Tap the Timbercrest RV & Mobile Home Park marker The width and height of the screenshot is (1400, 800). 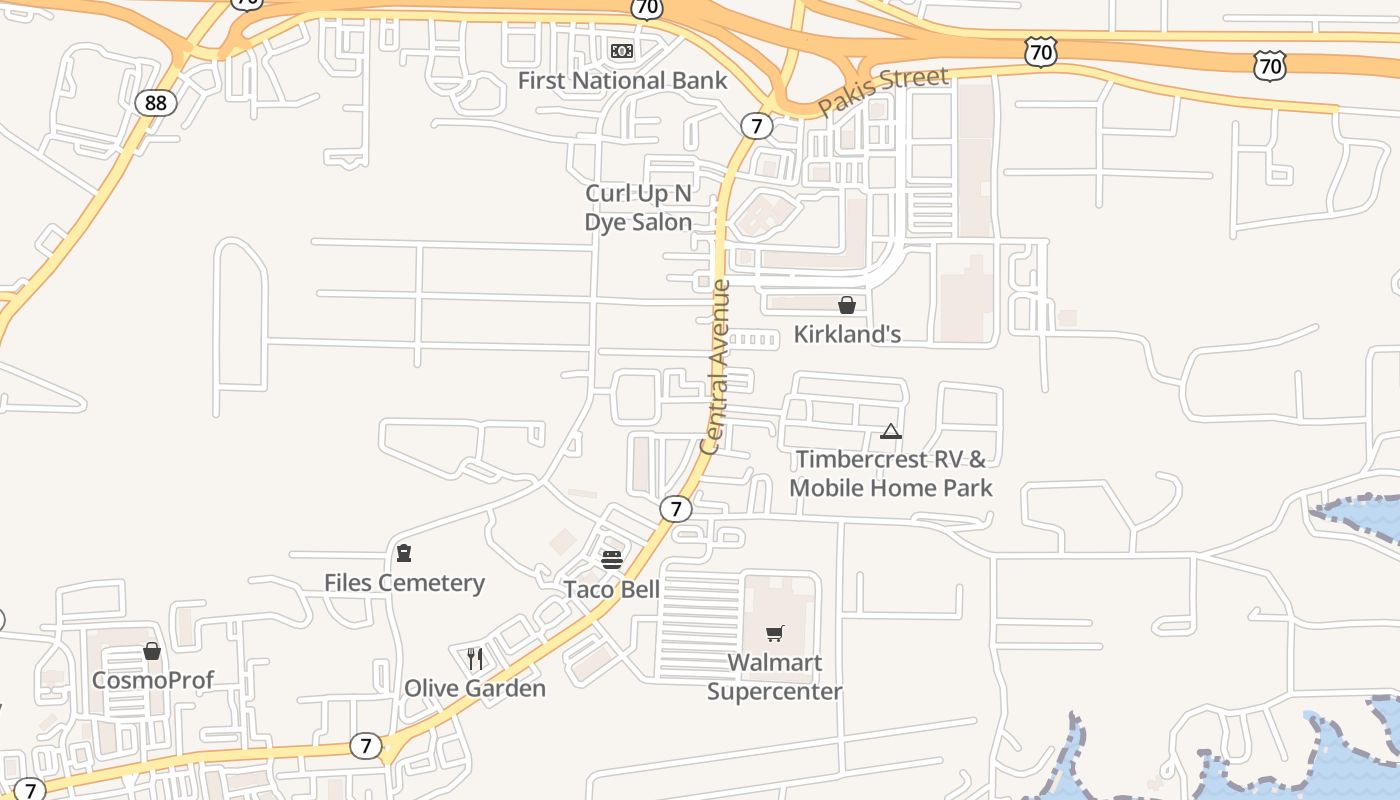[891, 432]
